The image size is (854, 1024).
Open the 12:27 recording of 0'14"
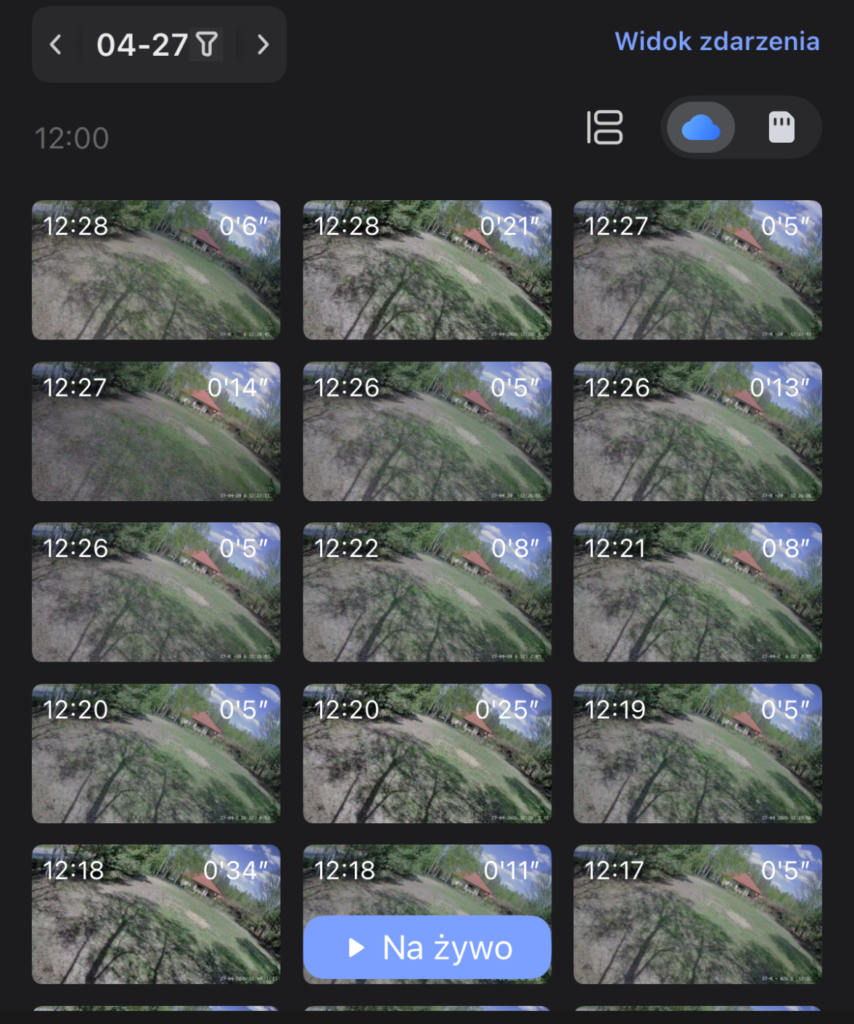coord(156,431)
